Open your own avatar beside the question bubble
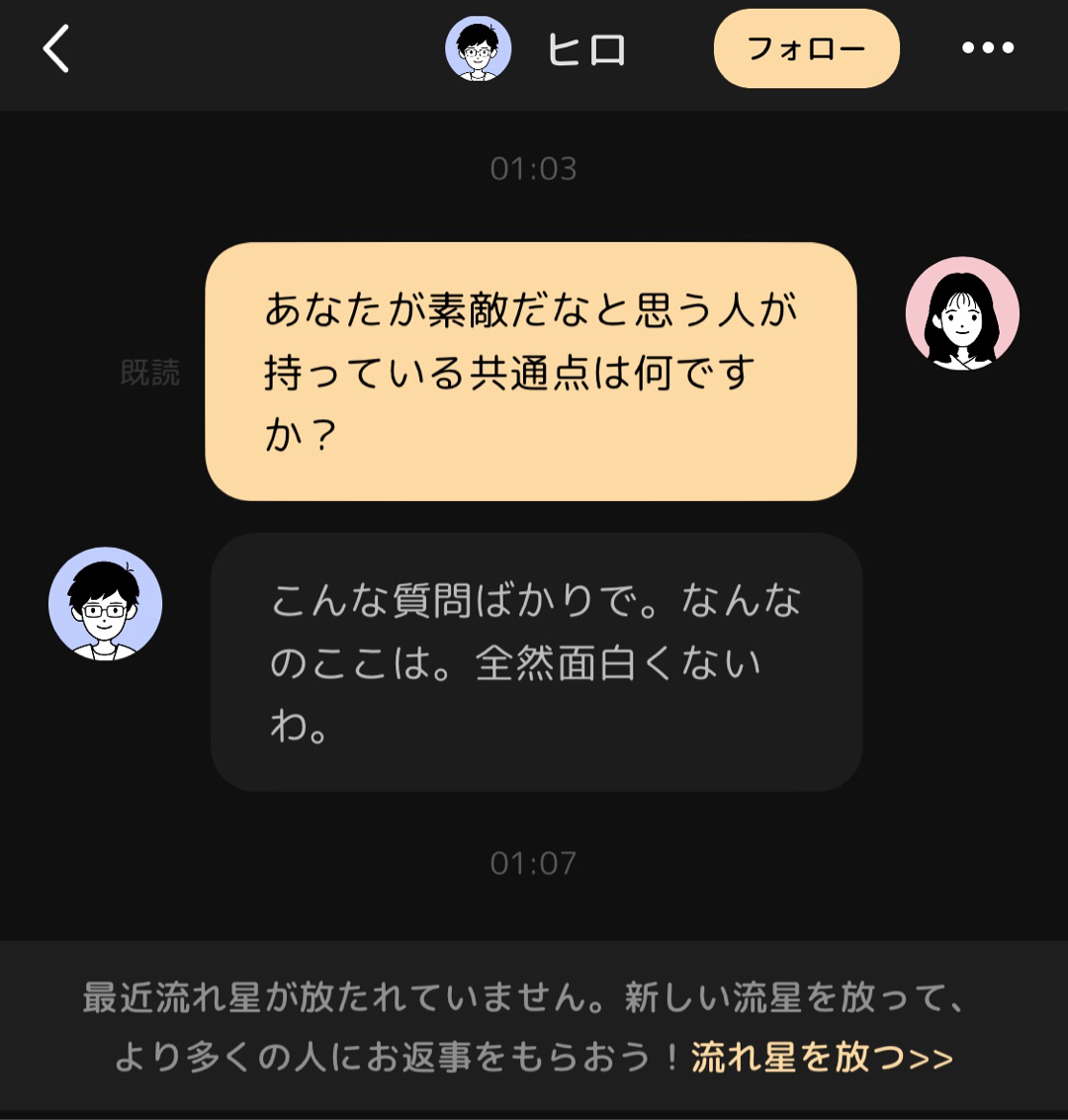1068x1120 pixels. (962, 313)
